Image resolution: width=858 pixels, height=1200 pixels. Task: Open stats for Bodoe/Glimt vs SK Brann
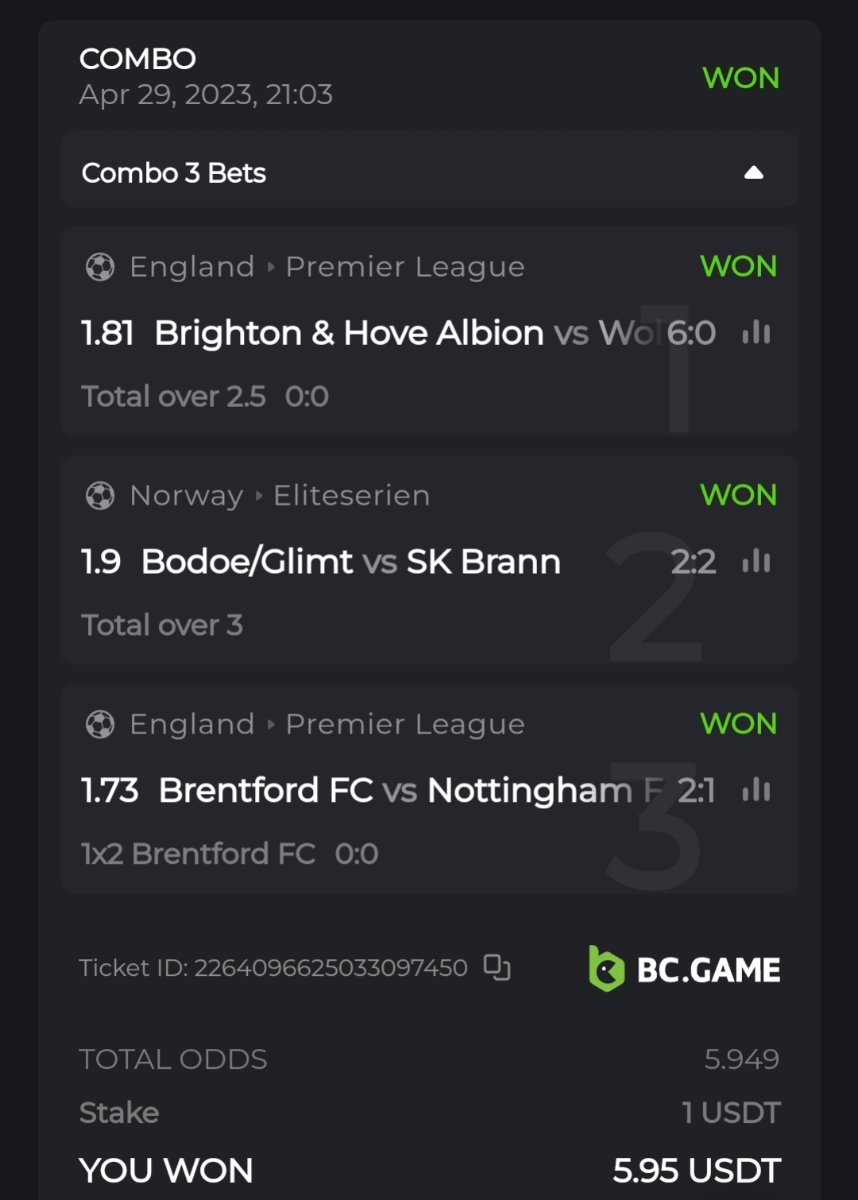756,562
